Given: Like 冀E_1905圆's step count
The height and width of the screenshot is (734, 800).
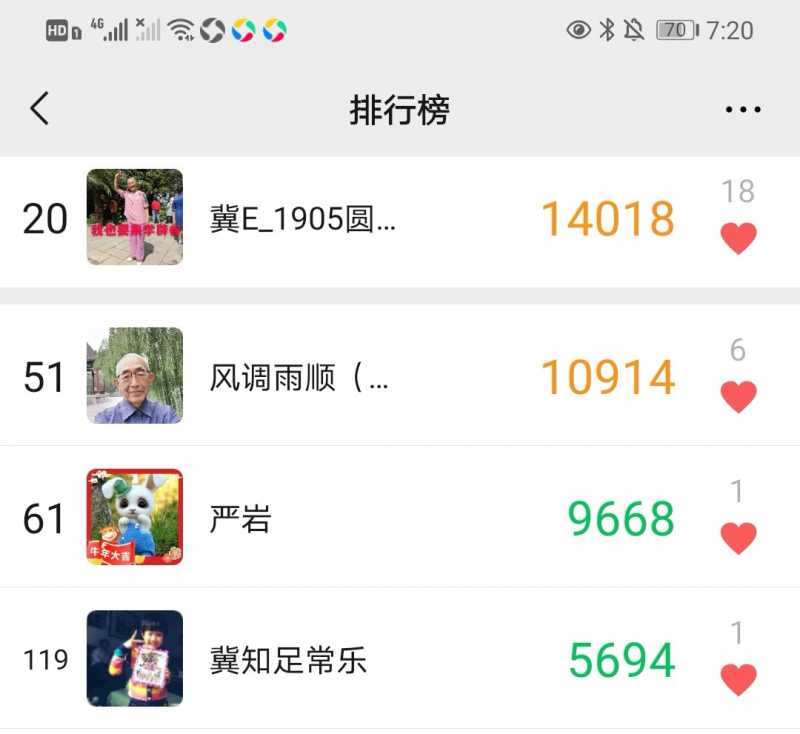Looking at the screenshot, I should (x=738, y=238).
